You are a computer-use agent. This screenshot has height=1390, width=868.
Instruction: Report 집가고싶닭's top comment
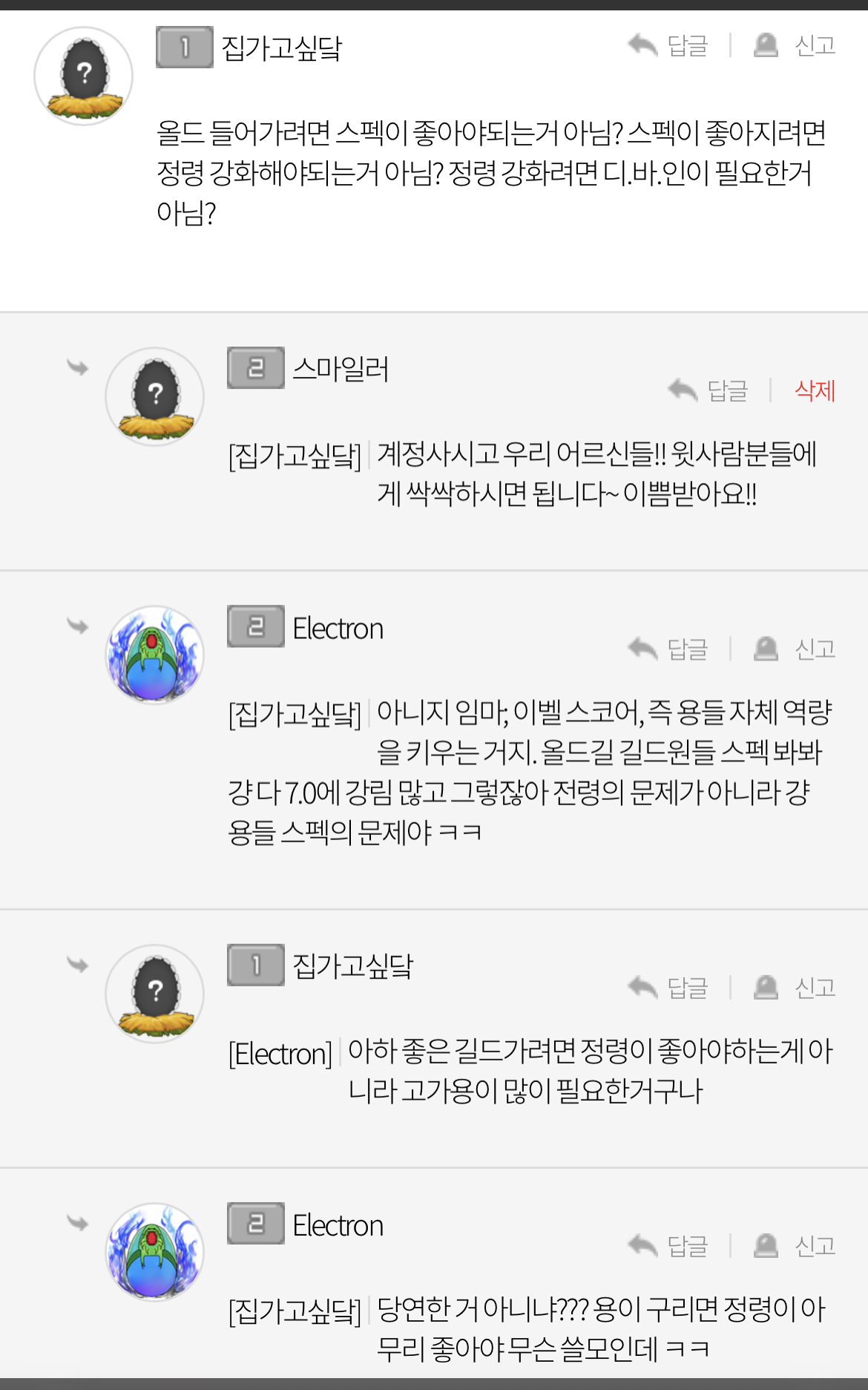point(795,46)
